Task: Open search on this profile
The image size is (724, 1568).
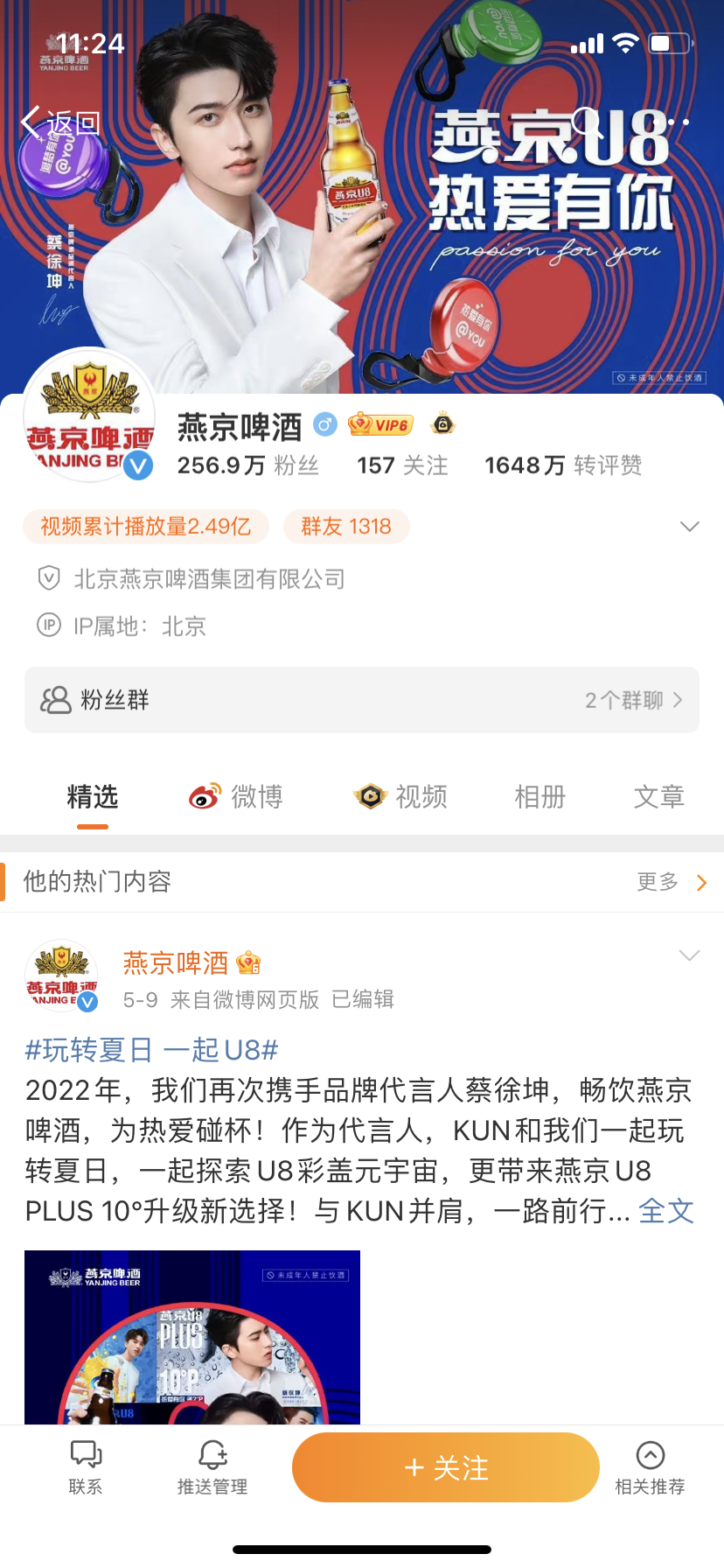Action: [x=585, y=122]
